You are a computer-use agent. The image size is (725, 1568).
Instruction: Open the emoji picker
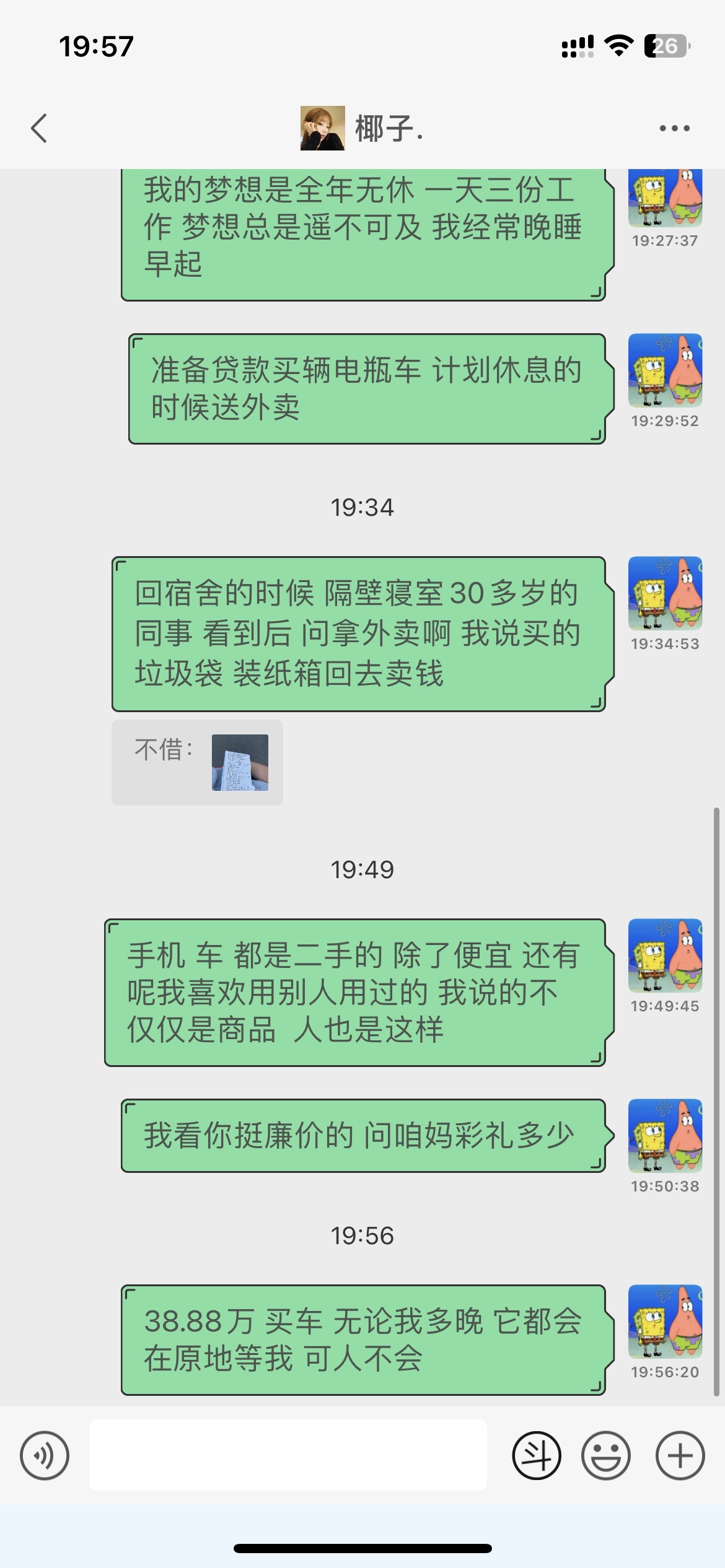(606, 1455)
